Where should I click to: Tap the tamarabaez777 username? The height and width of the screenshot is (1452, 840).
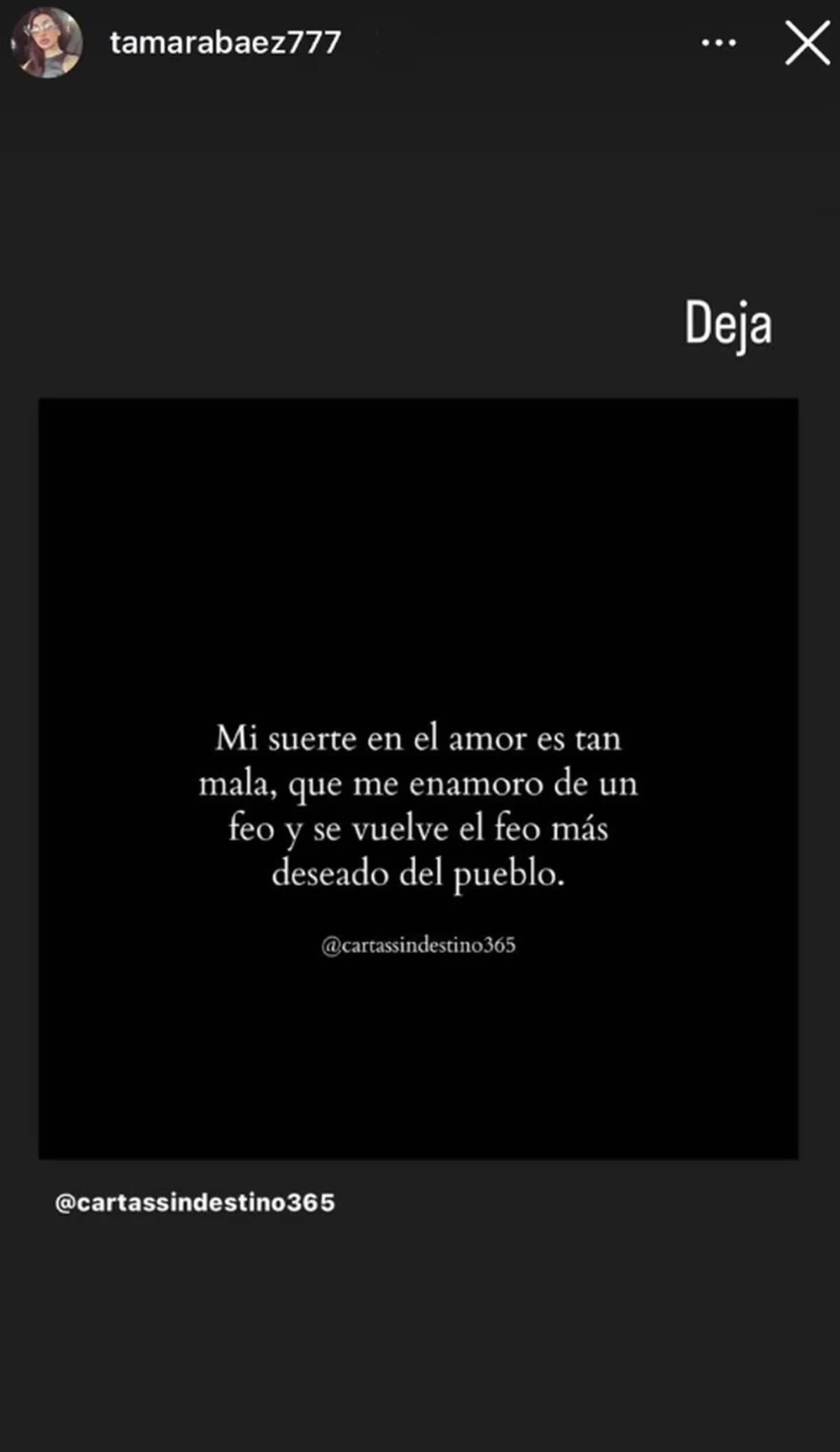click(x=225, y=43)
